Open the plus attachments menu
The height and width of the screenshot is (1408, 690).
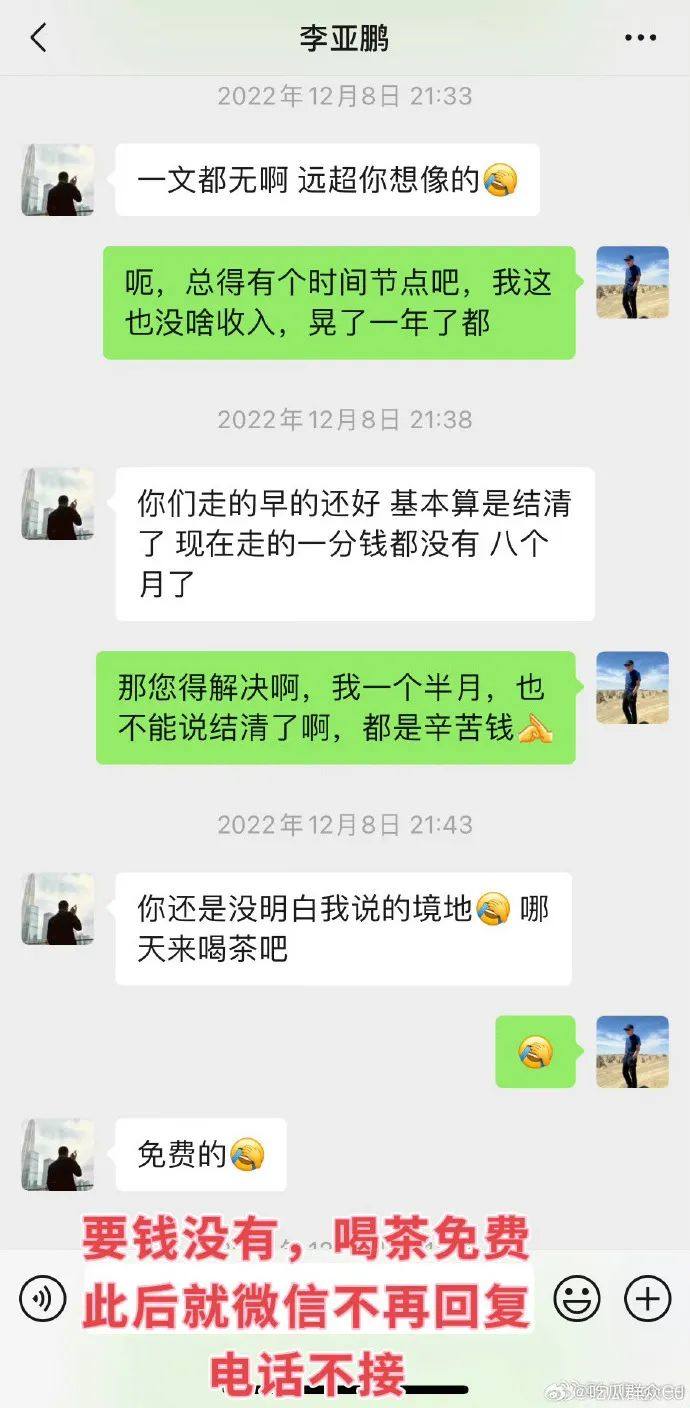[x=647, y=1299]
